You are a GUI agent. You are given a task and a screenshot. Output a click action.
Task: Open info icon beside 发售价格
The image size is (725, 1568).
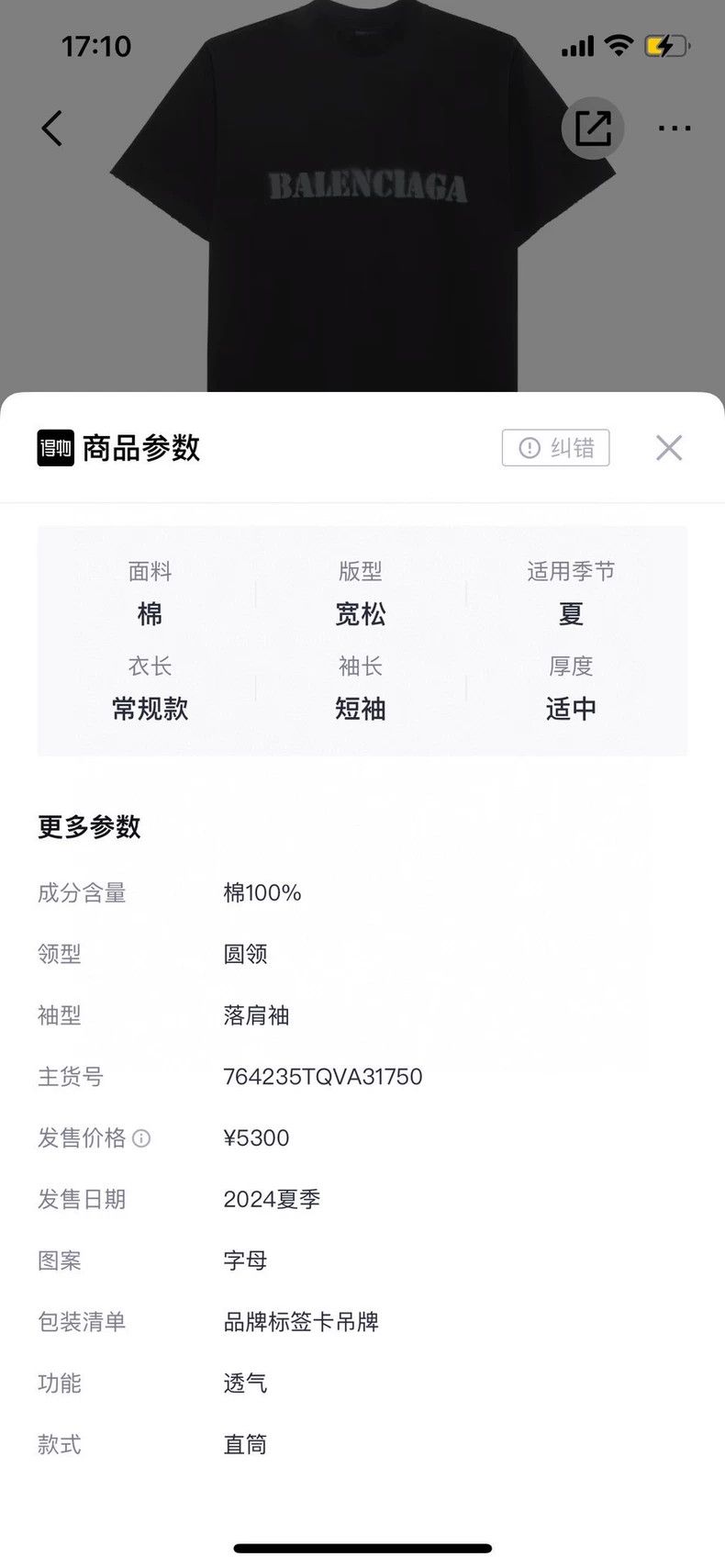[141, 1138]
